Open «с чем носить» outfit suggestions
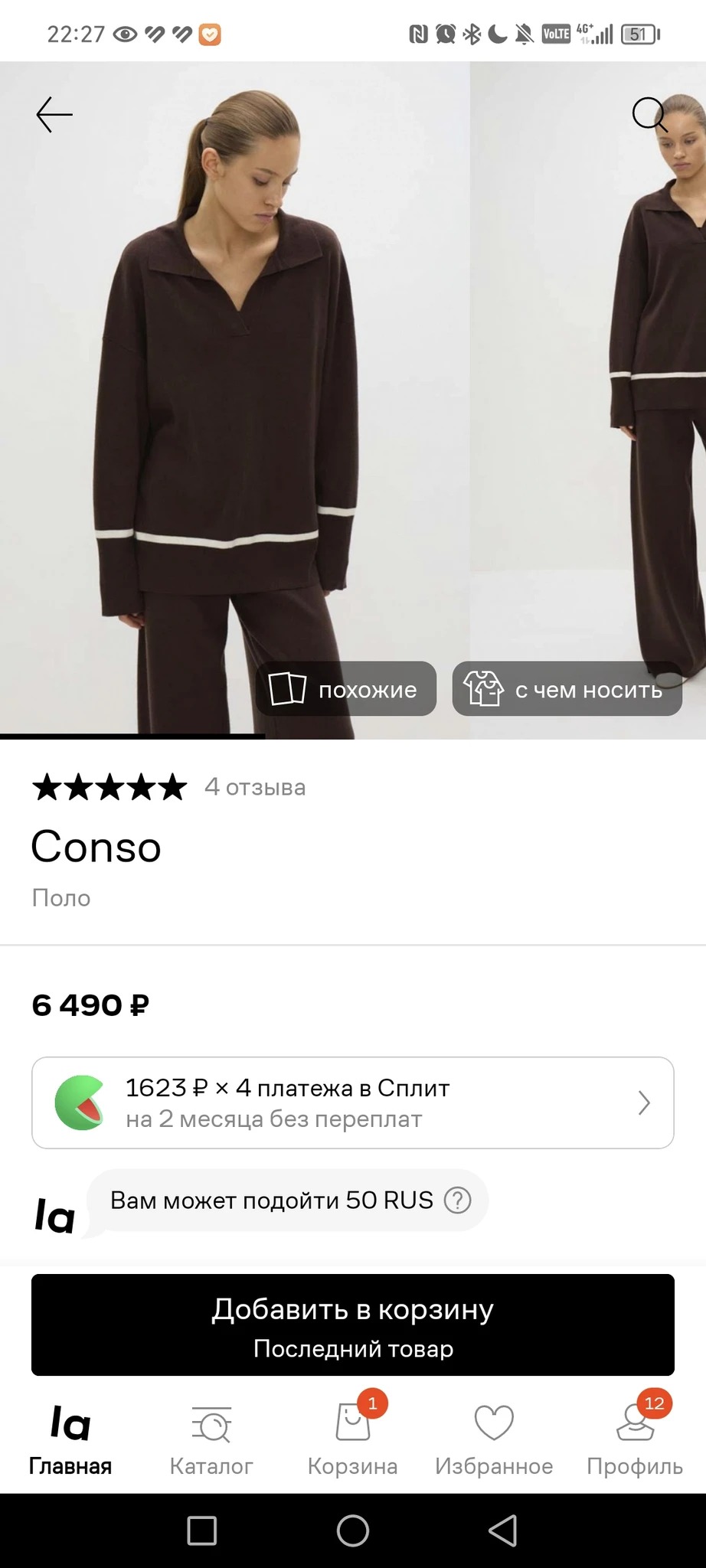Viewport: 706px width, 1568px height. coord(567,689)
